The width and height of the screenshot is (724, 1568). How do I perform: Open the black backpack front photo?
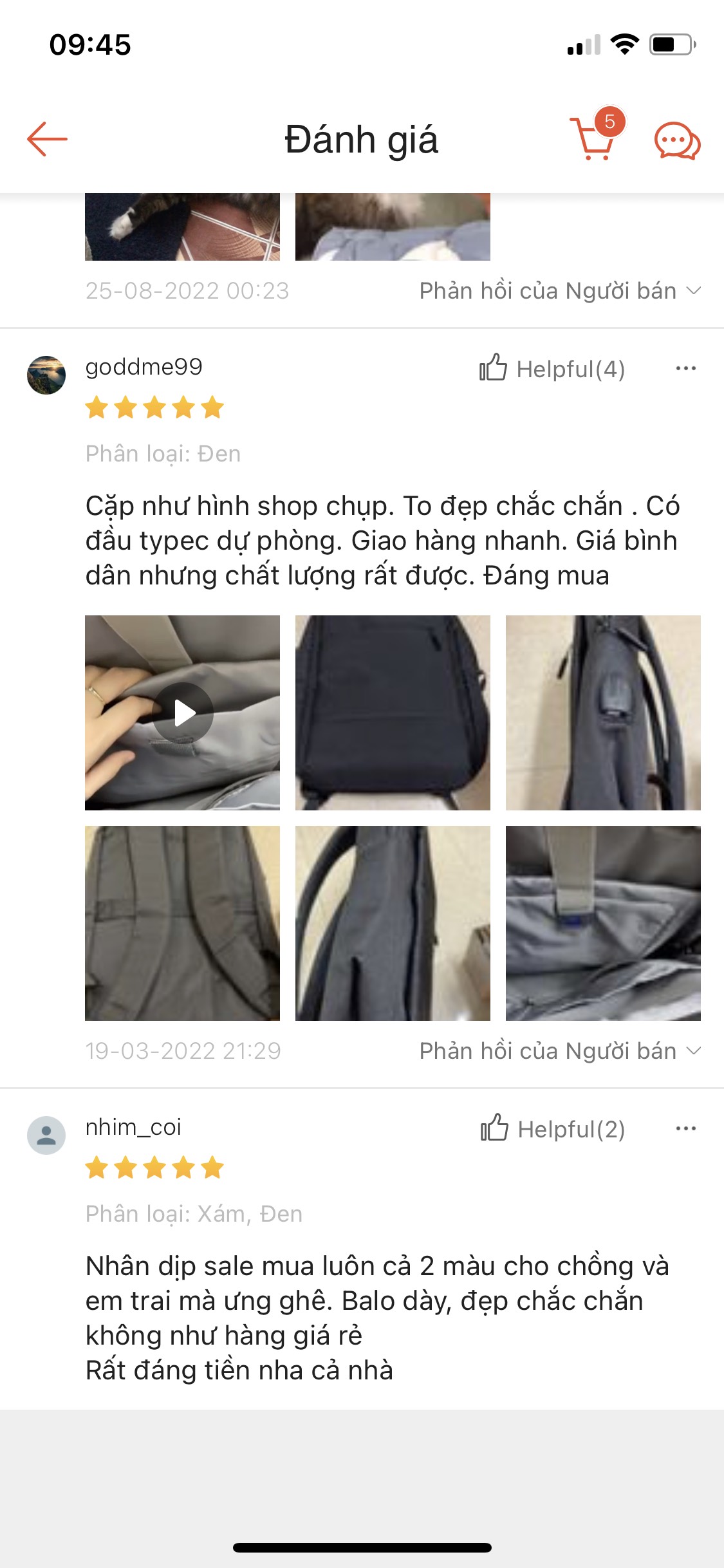tap(393, 713)
